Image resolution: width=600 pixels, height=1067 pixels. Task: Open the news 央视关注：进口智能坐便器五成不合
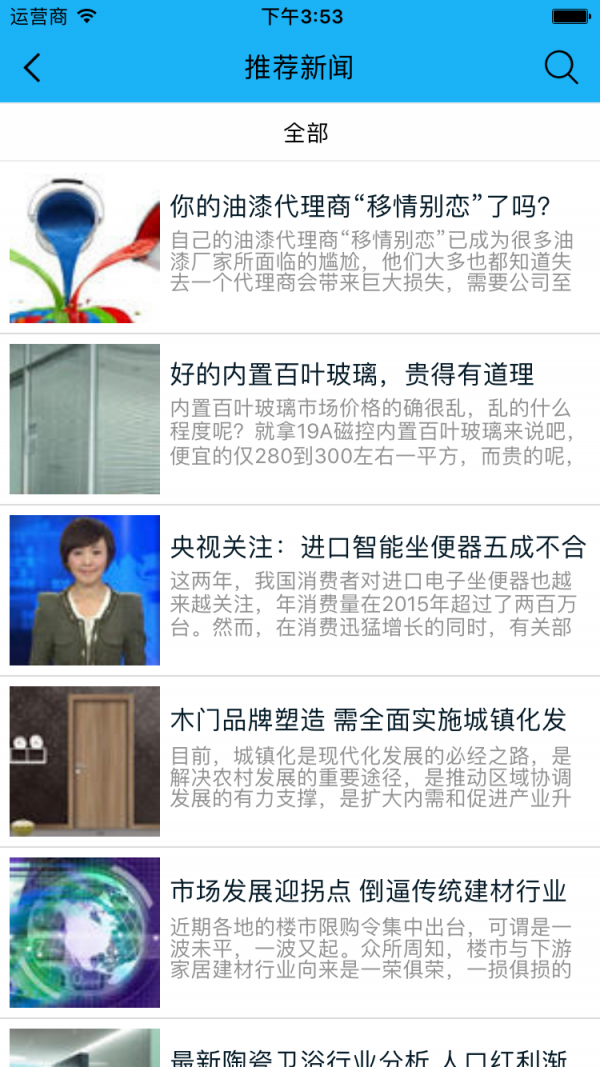pos(377,547)
